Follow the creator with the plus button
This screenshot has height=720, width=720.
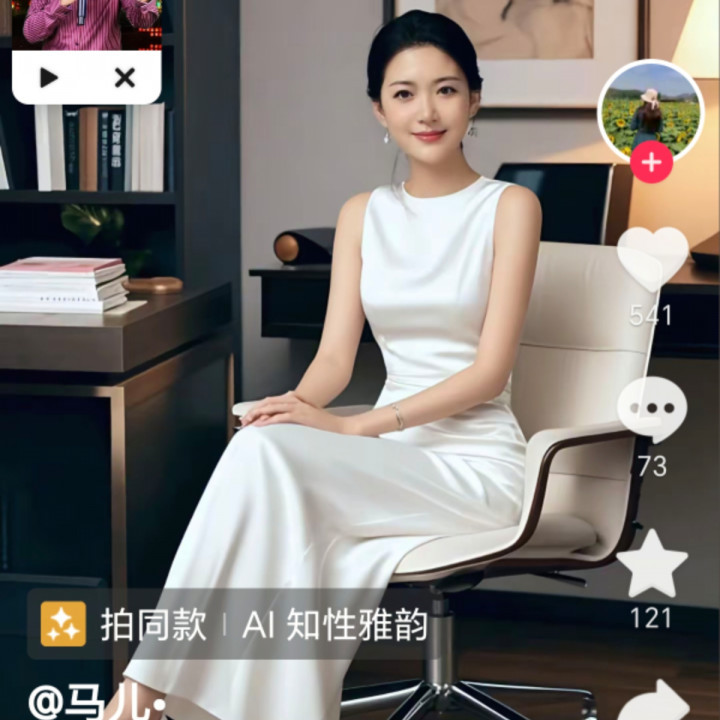point(651,162)
